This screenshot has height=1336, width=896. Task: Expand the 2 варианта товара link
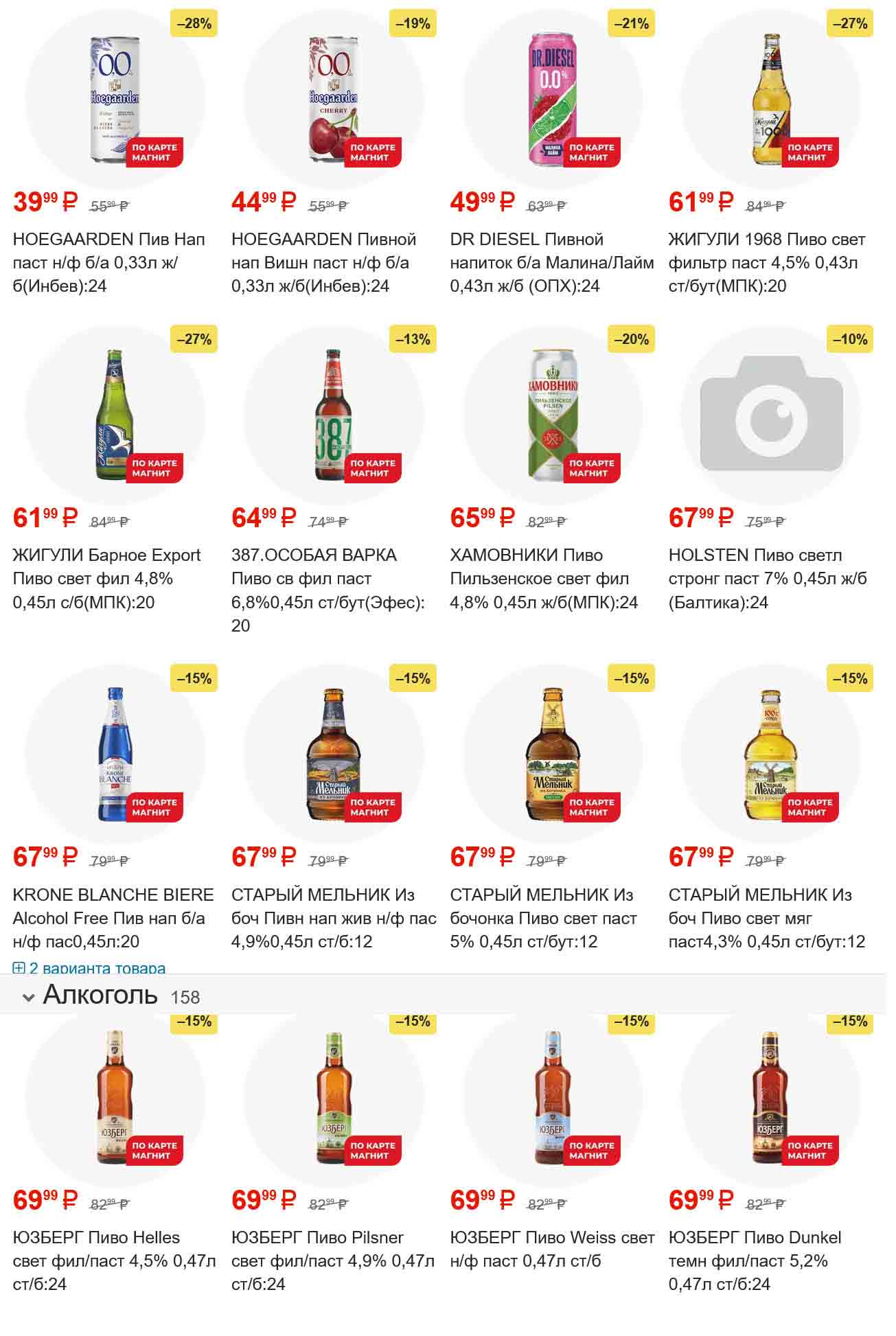pos(96,968)
